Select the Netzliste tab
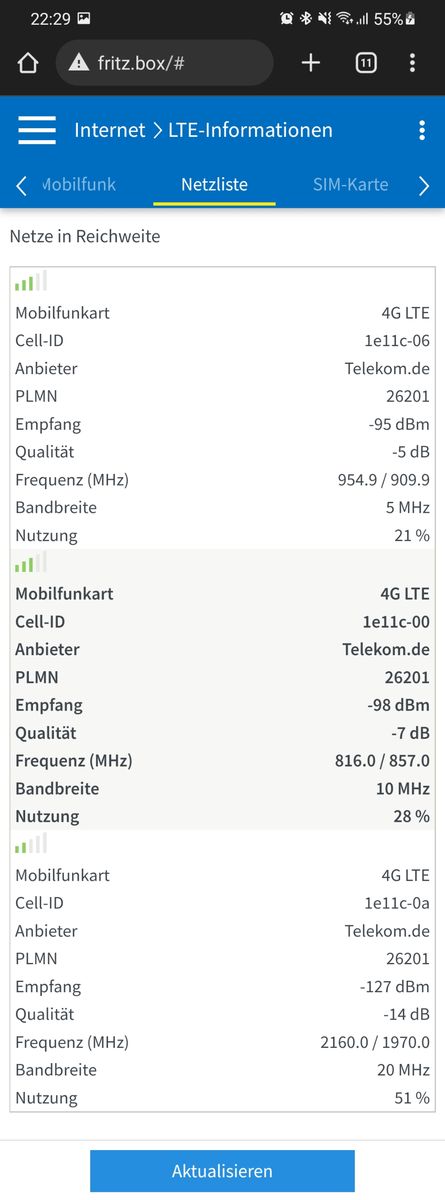This screenshot has width=445, height=1200. 214,184
